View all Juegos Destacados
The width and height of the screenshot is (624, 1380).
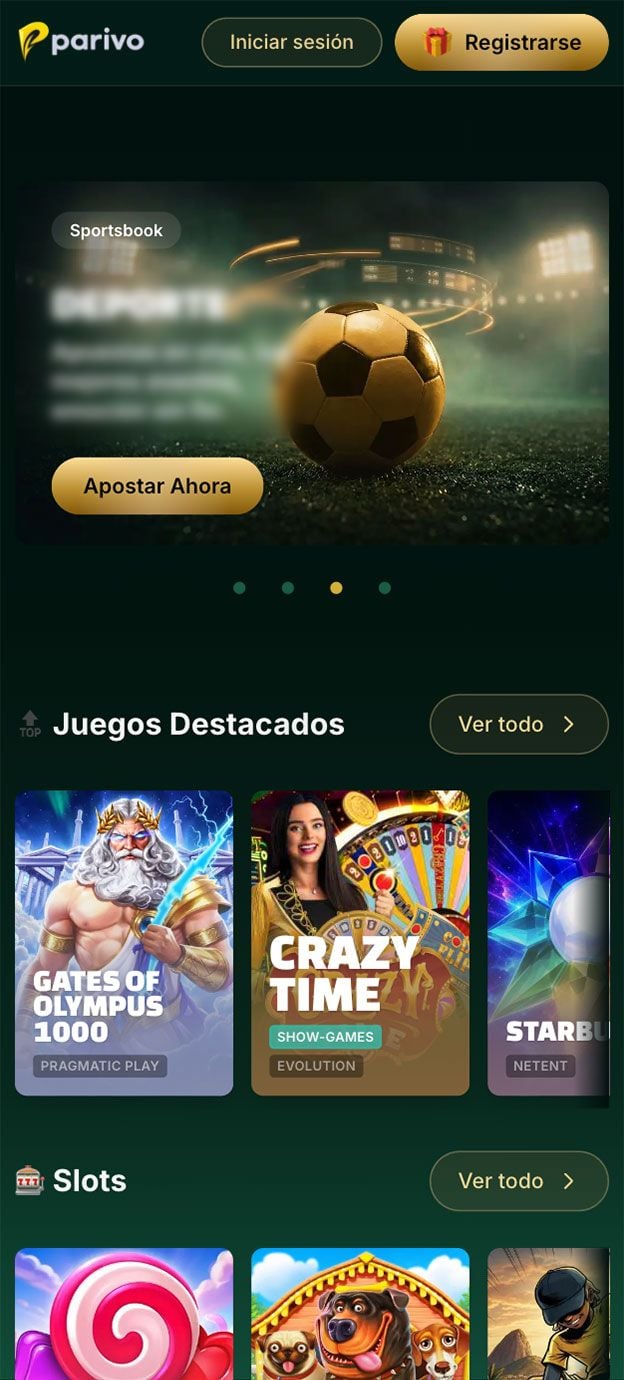(x=519, y=724)
